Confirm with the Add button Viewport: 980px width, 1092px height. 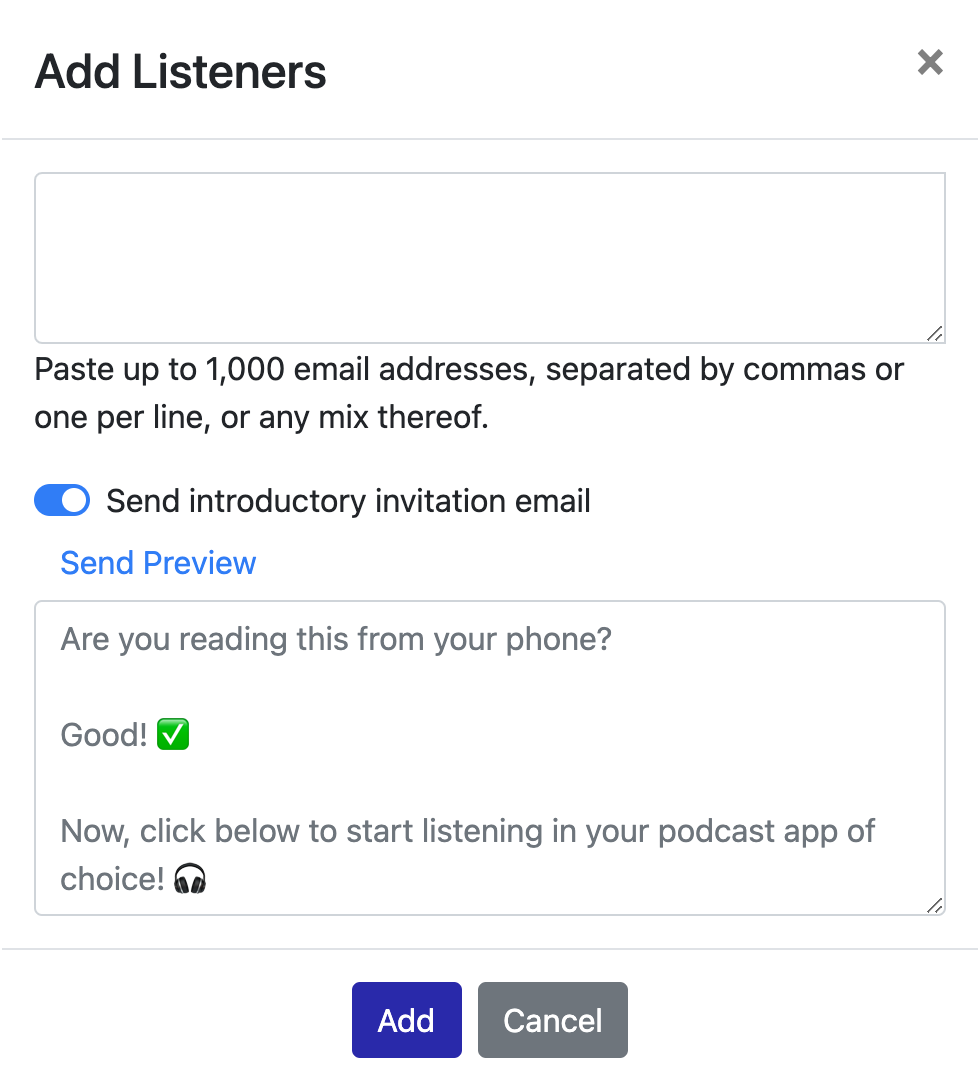pyautogui.click(x=406, y=1020)
